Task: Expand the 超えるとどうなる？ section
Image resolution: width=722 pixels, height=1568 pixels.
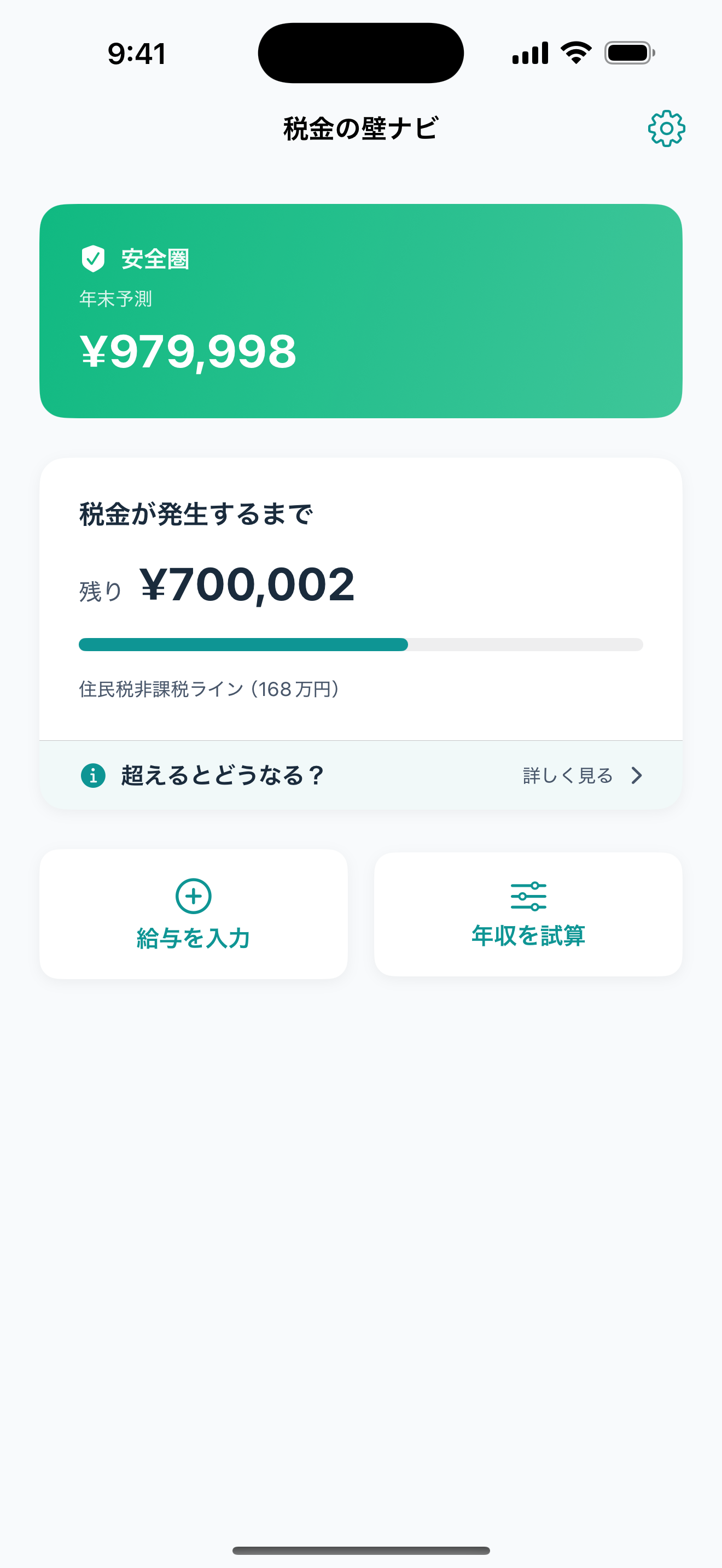Action: 222,775
